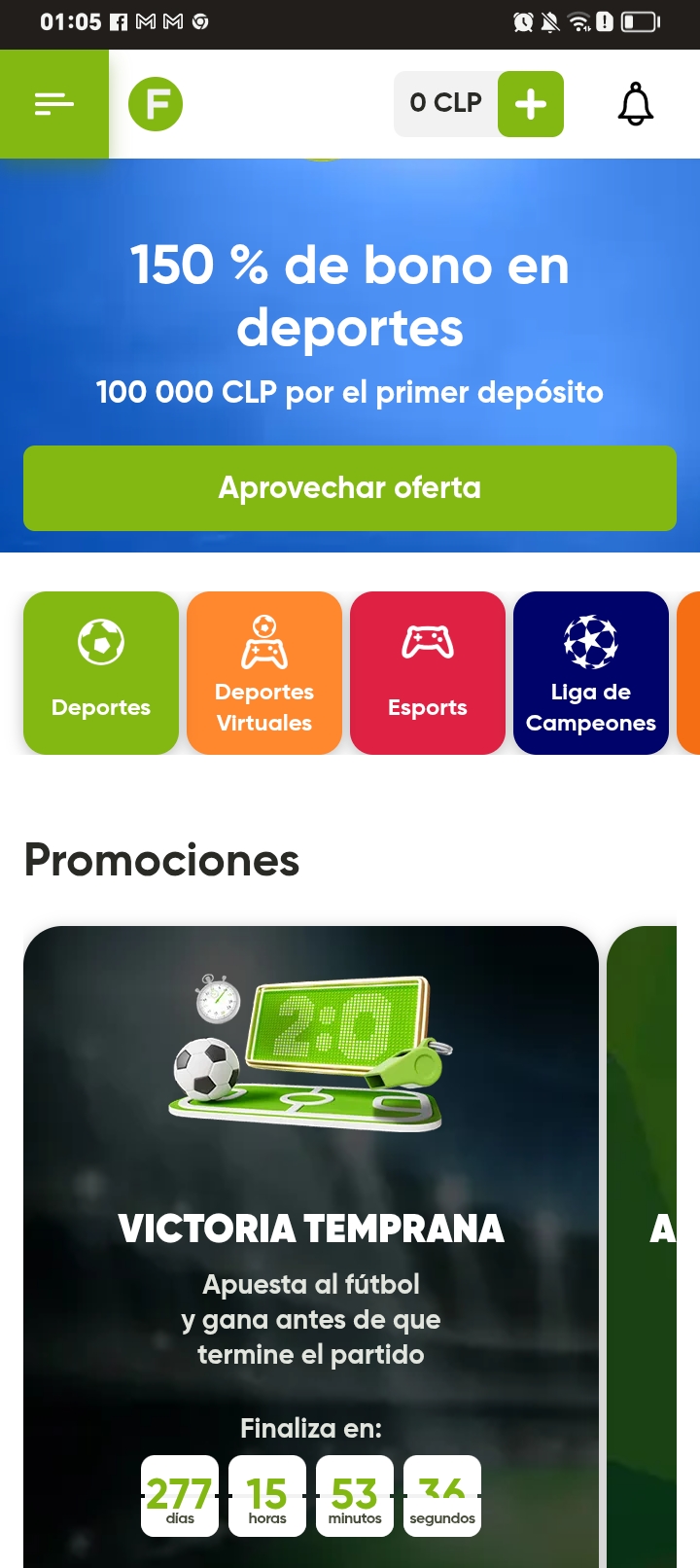Add funds with the plus button
This screenshot has width=700, height=1568.
point(531,104)
